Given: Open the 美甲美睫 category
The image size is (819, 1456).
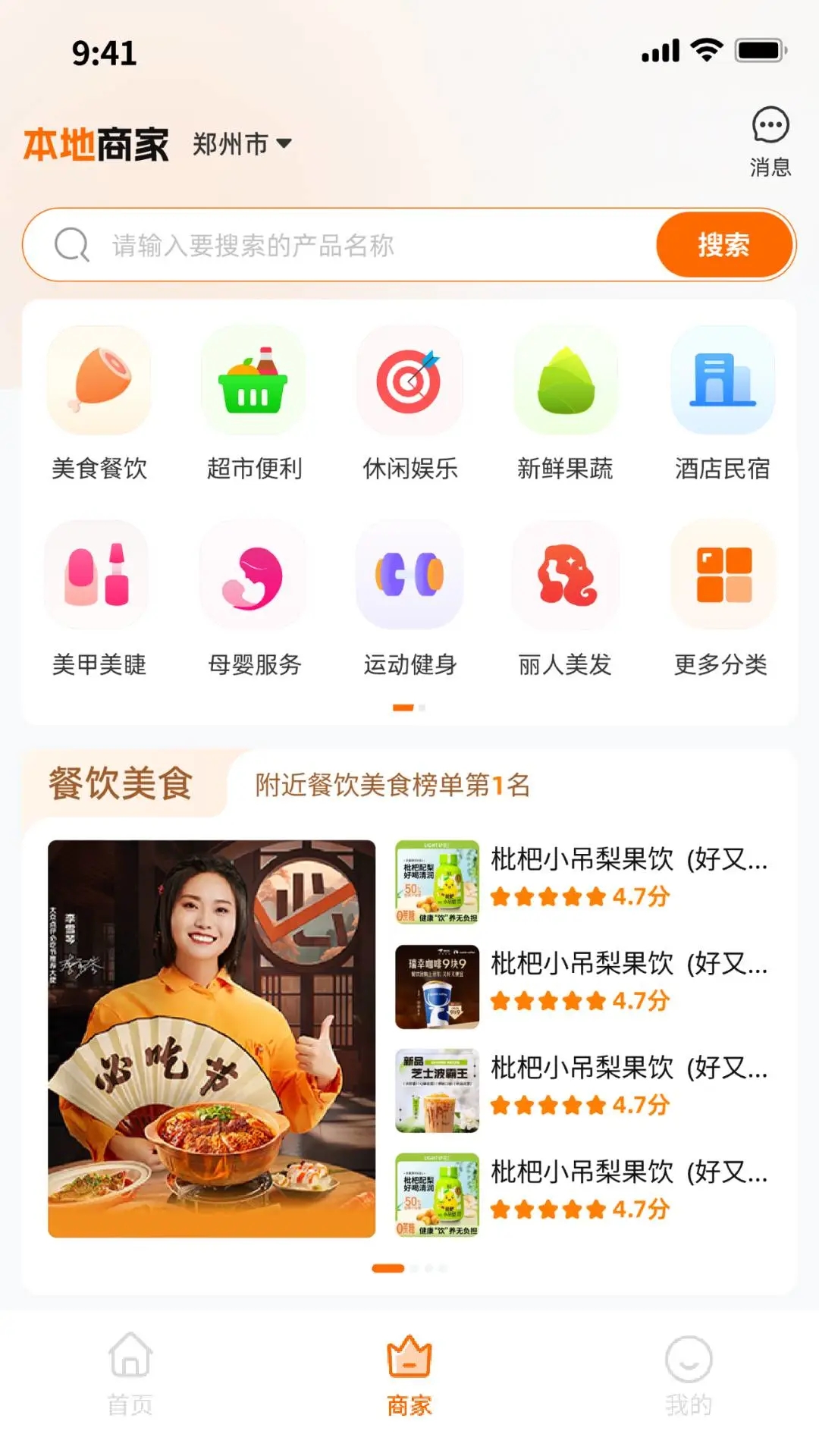Looking at the screenshot, I should 99,600.
